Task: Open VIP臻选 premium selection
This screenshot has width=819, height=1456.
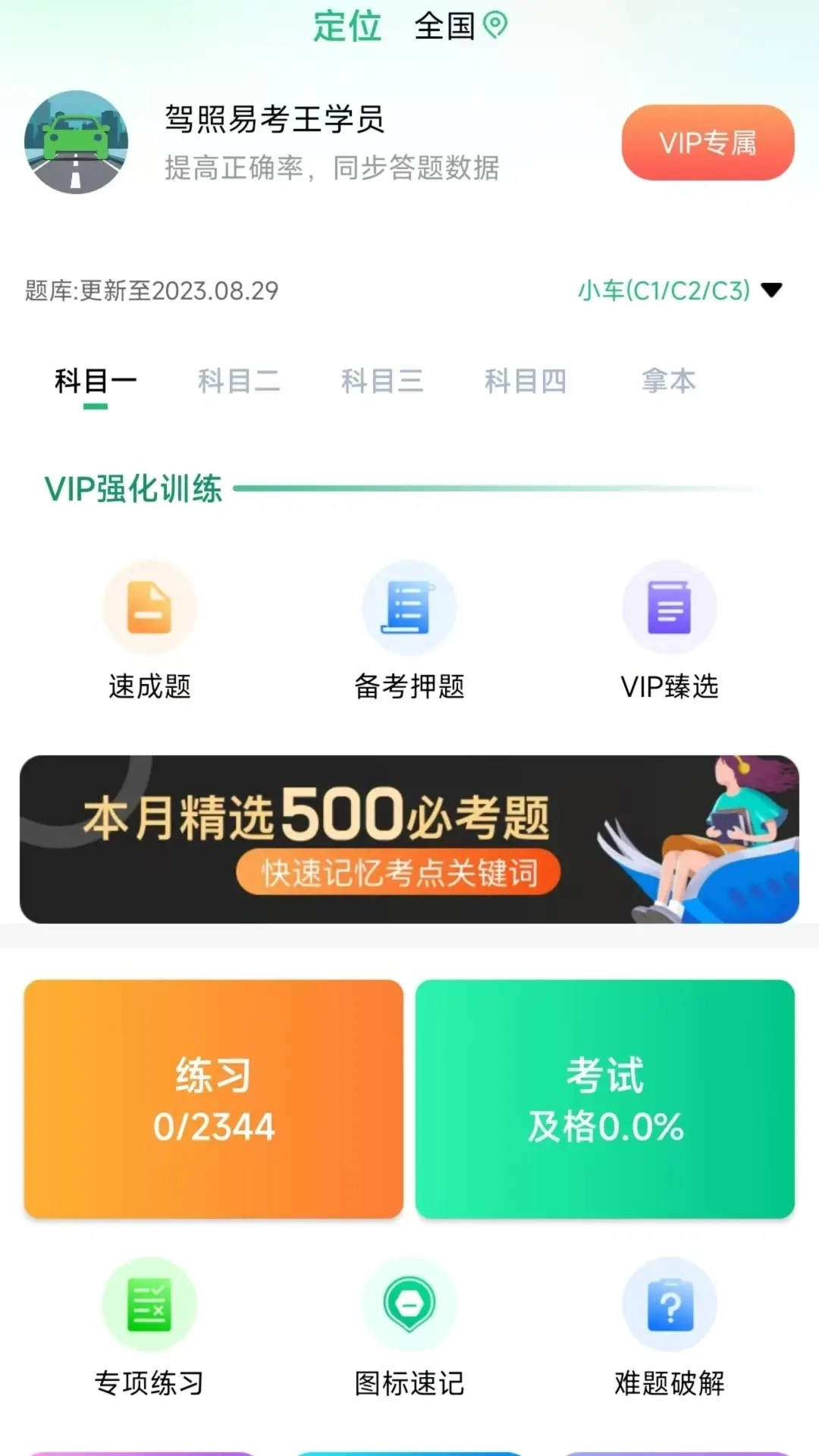Action: (669, 607)
